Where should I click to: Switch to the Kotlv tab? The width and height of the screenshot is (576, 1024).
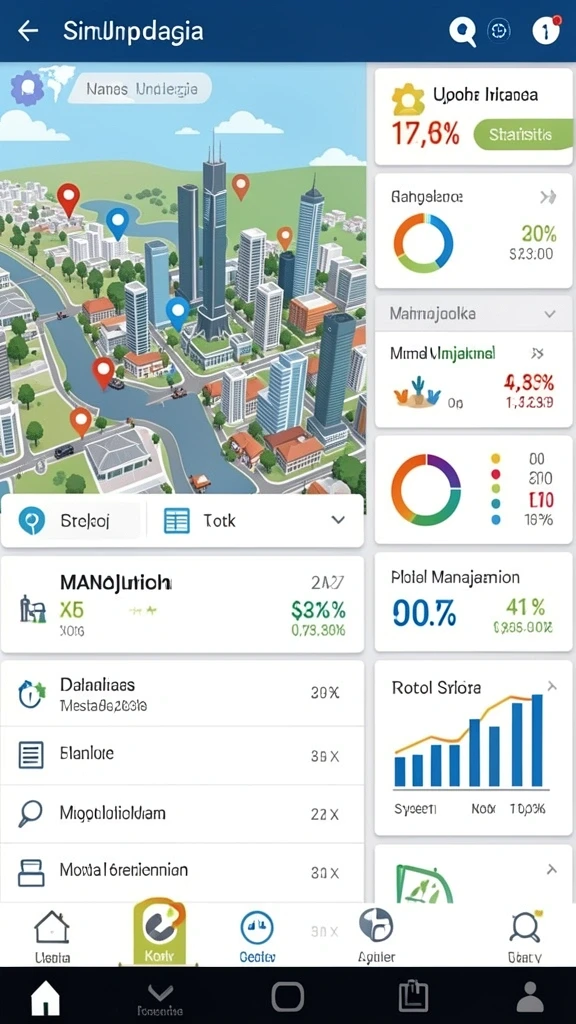click(x=159, y=933)
